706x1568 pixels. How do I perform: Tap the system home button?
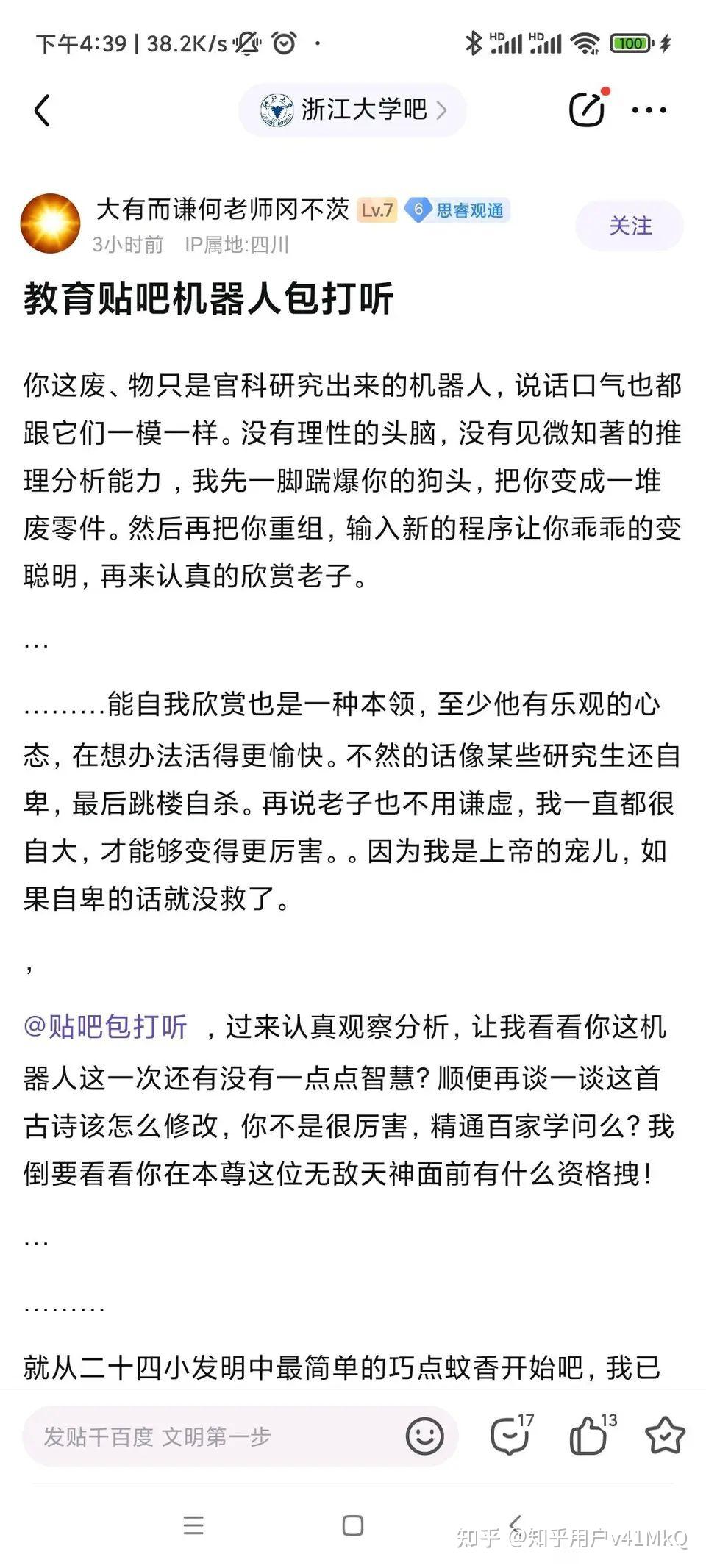click(353, 1526)
